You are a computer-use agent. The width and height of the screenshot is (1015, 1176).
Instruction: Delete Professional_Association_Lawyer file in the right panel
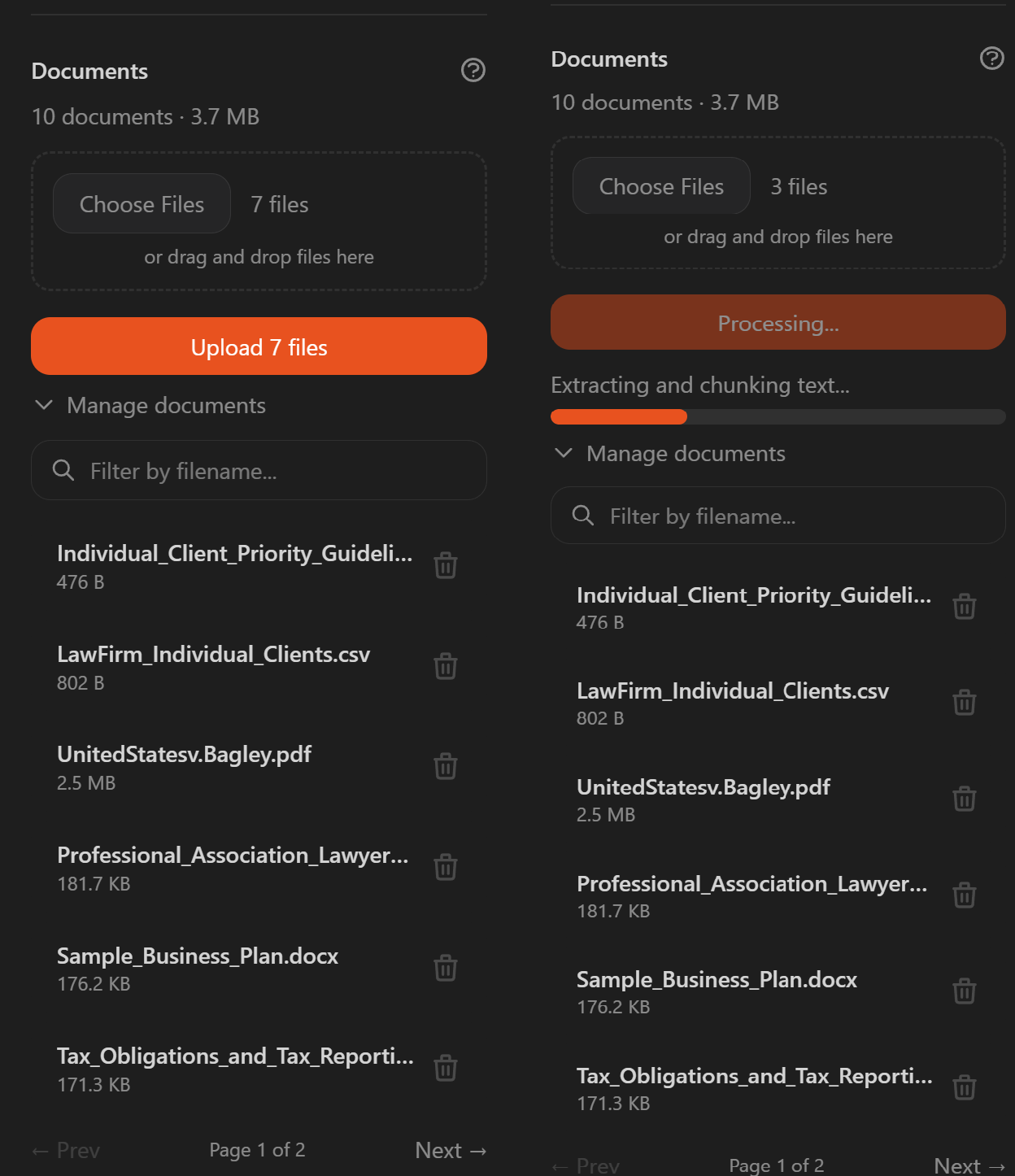click(x=965, y=894)
